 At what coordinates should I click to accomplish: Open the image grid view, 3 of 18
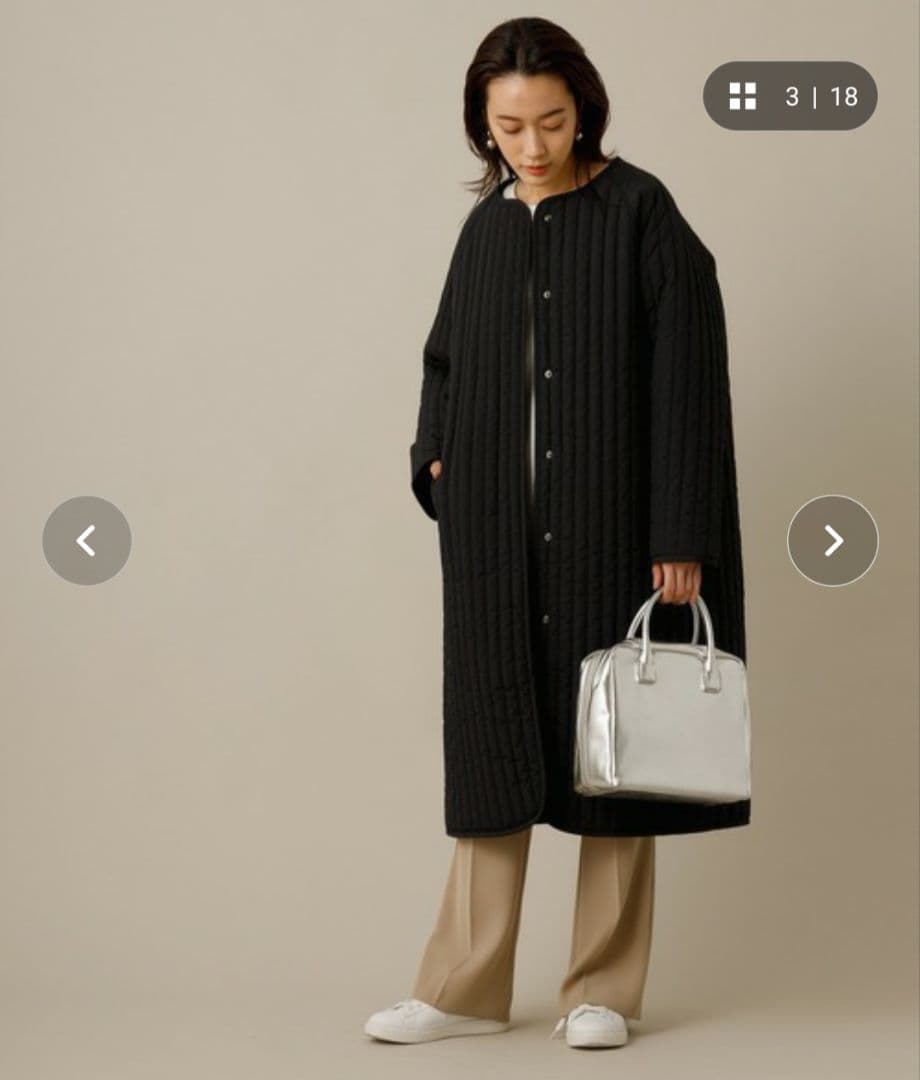(789, 96)
